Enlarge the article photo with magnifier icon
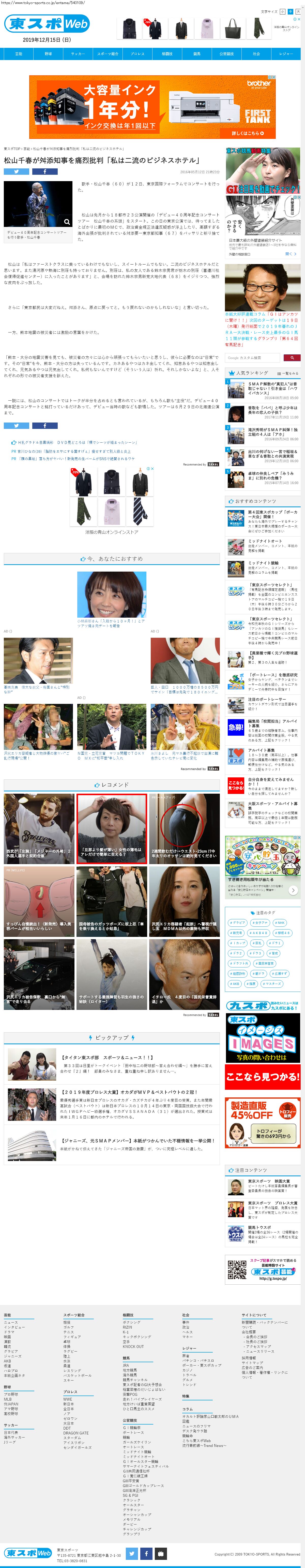 tap(67, 222)
